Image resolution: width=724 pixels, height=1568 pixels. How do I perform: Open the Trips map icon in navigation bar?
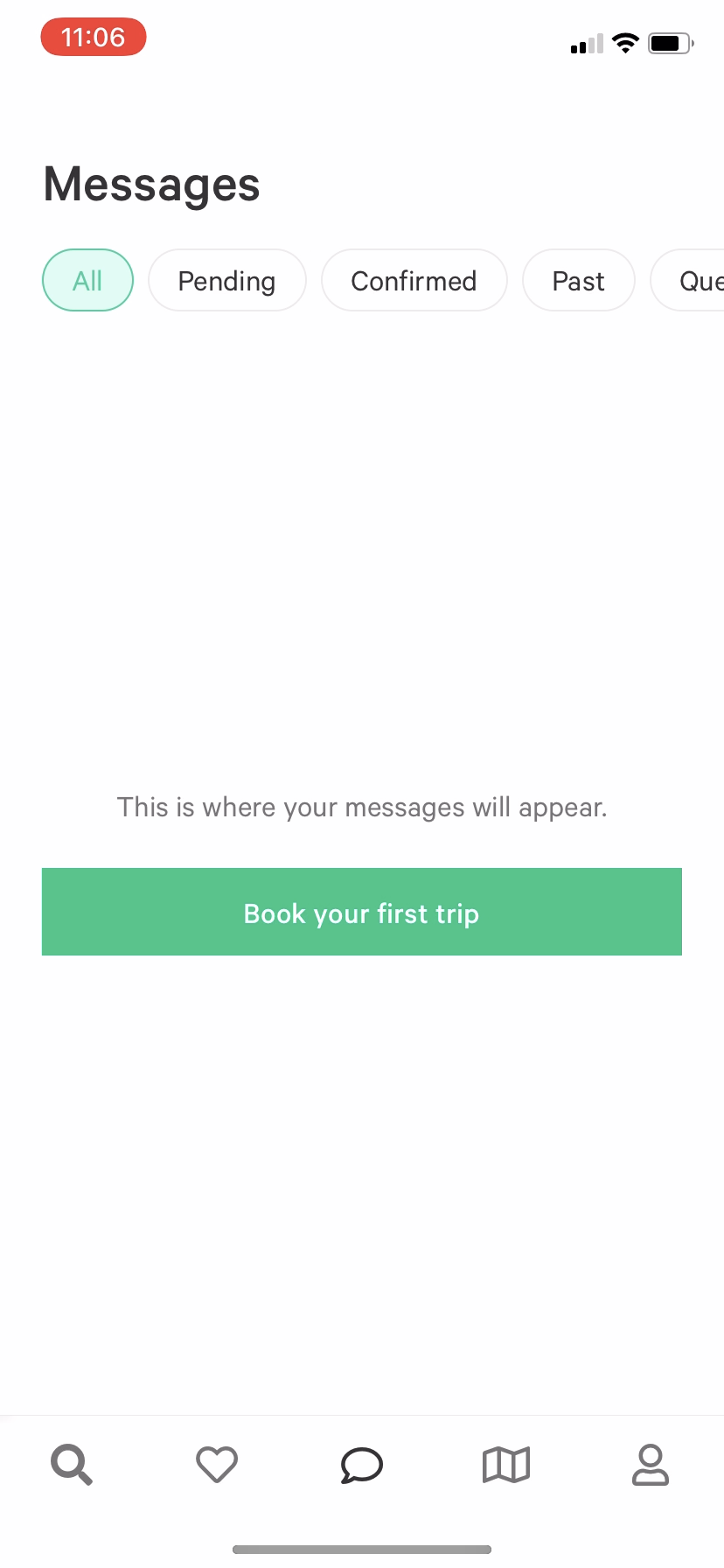click(x=506, y=1465)
